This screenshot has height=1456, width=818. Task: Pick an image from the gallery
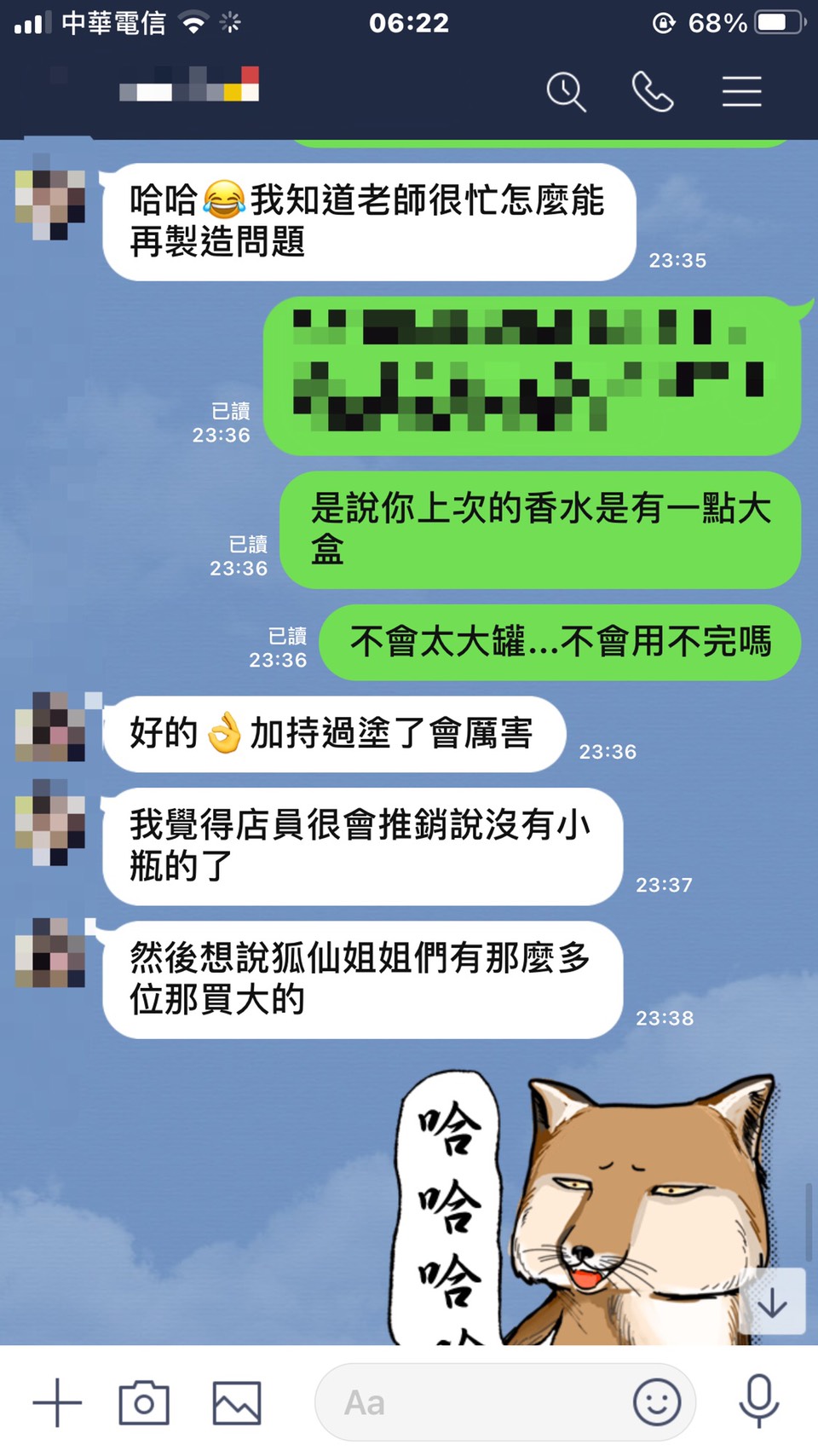[236, 1402]
